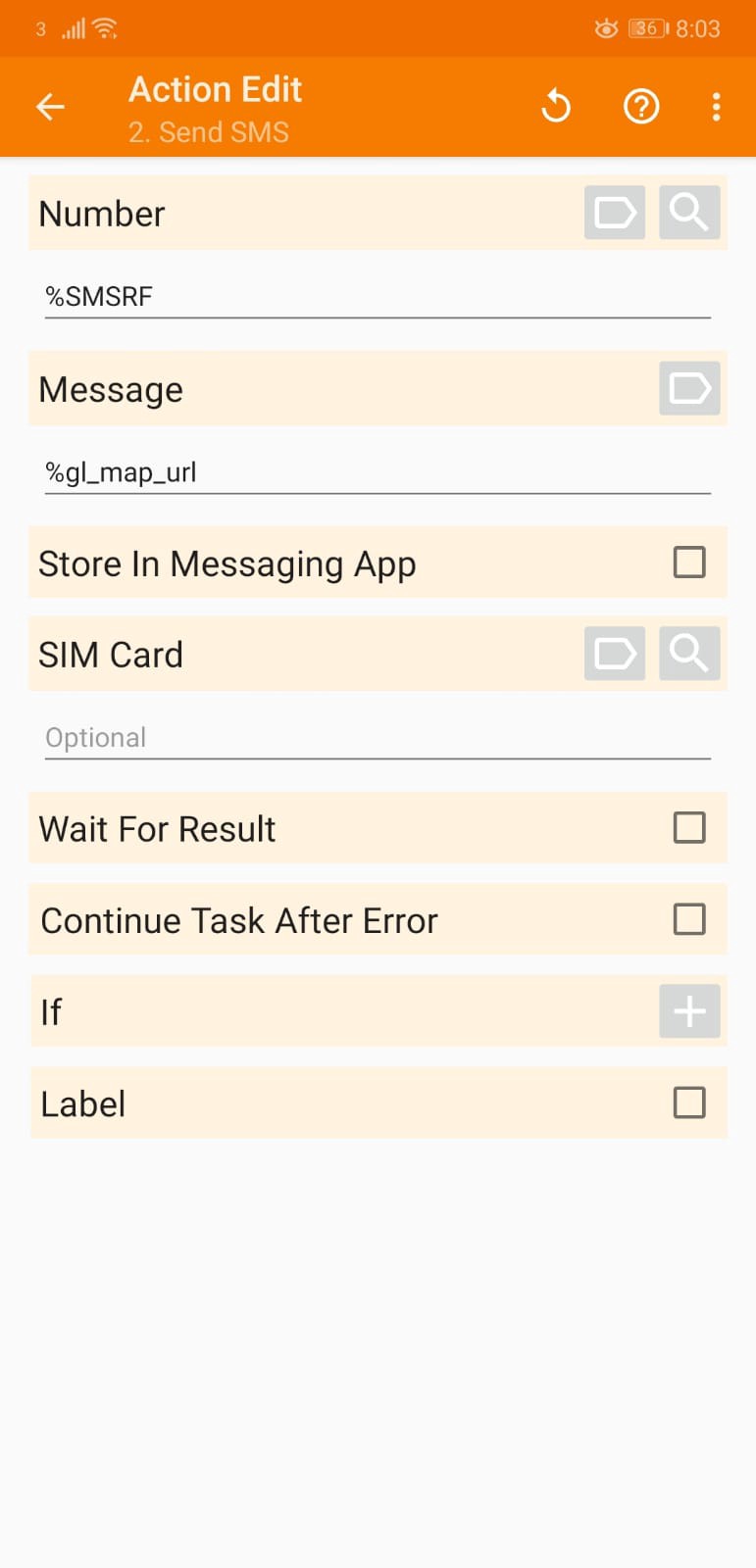Screen dimensions: 756x1568
Task: Tap the magnifier icon for SIM Card
Action: pyautogui.click(x=689, y=654)
